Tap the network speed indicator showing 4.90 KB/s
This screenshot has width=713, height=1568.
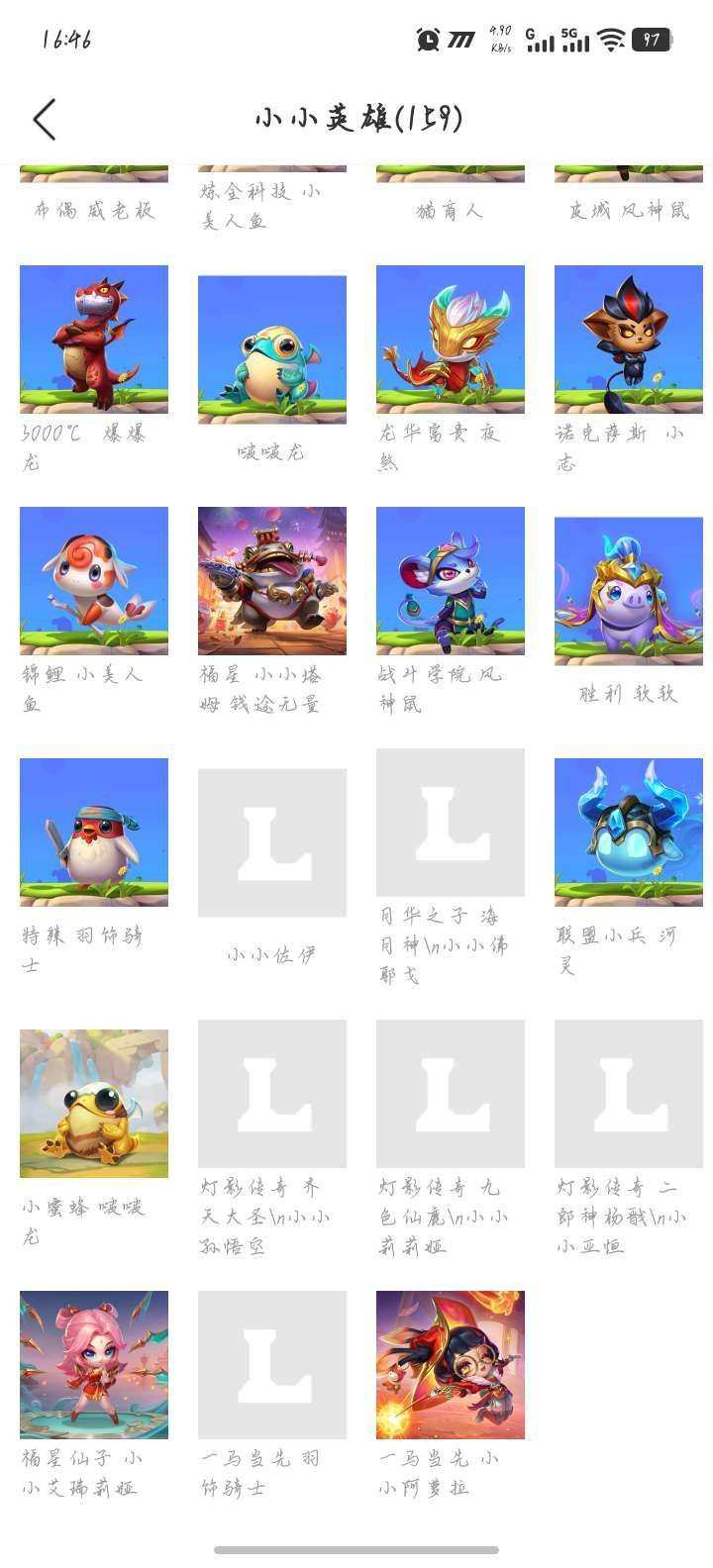(x=499, y=37)
